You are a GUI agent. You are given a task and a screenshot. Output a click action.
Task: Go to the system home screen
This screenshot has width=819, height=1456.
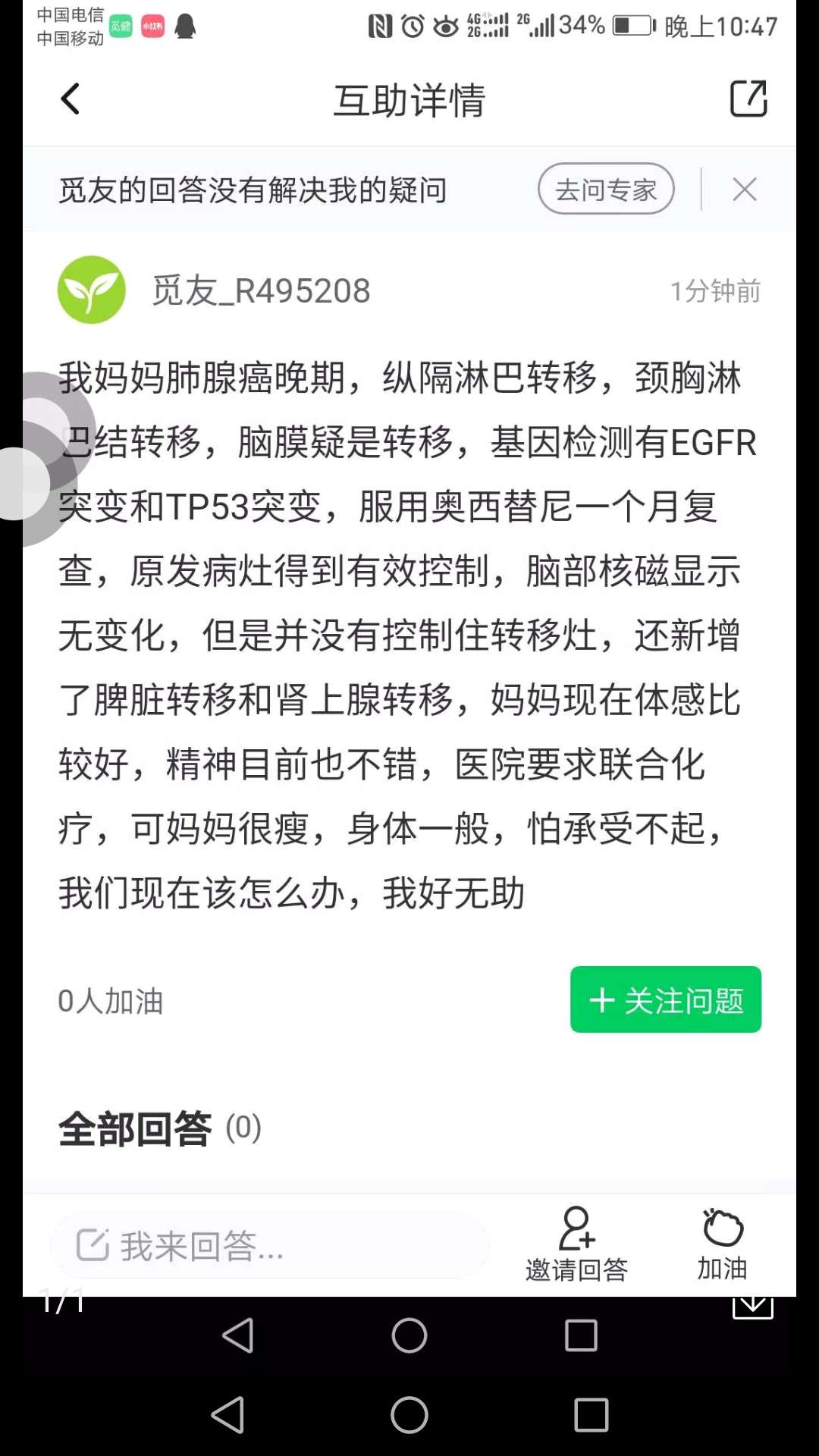(x=409, y=1415)
